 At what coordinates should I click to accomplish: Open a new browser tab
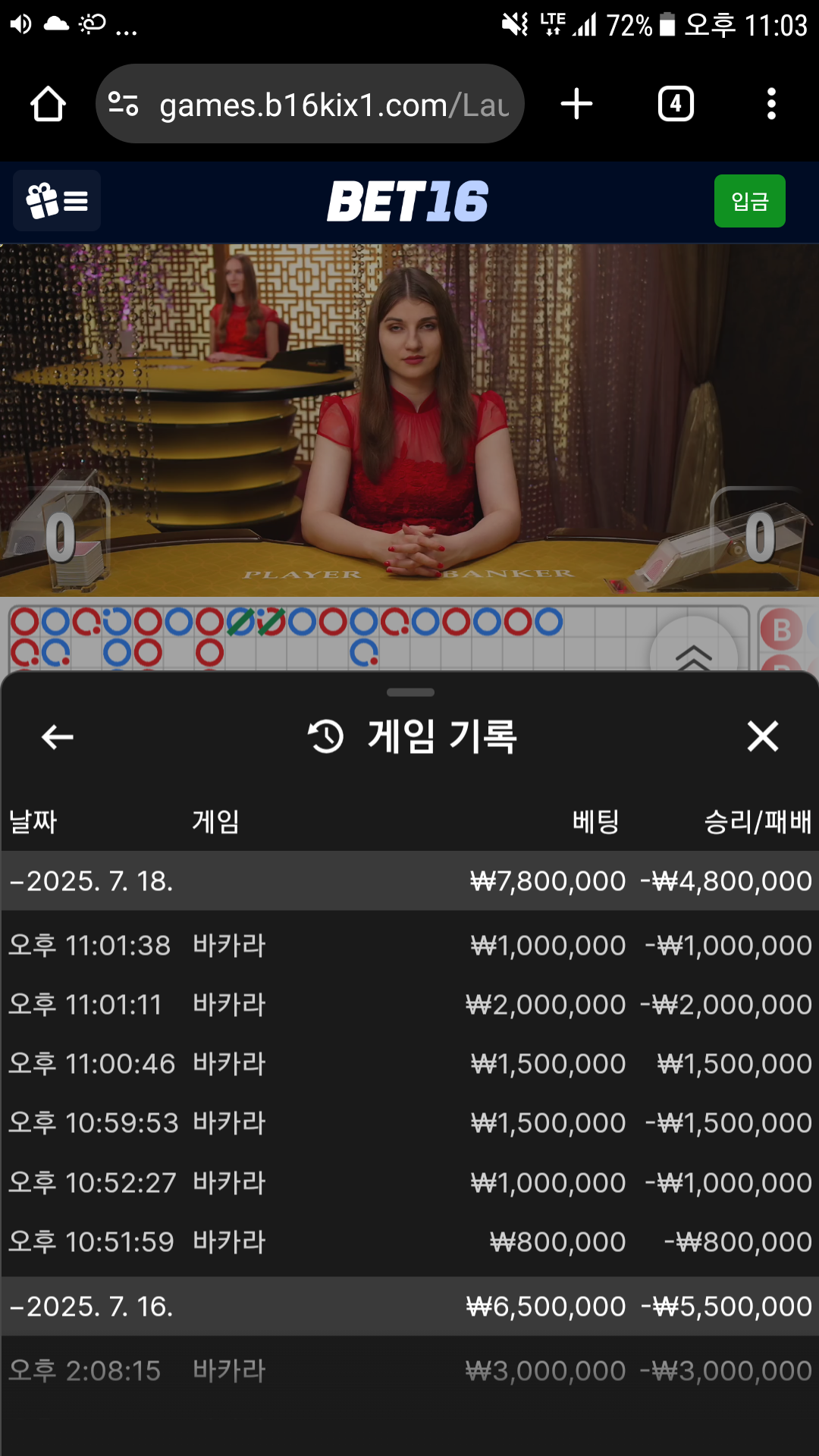[x=576, y=104]
